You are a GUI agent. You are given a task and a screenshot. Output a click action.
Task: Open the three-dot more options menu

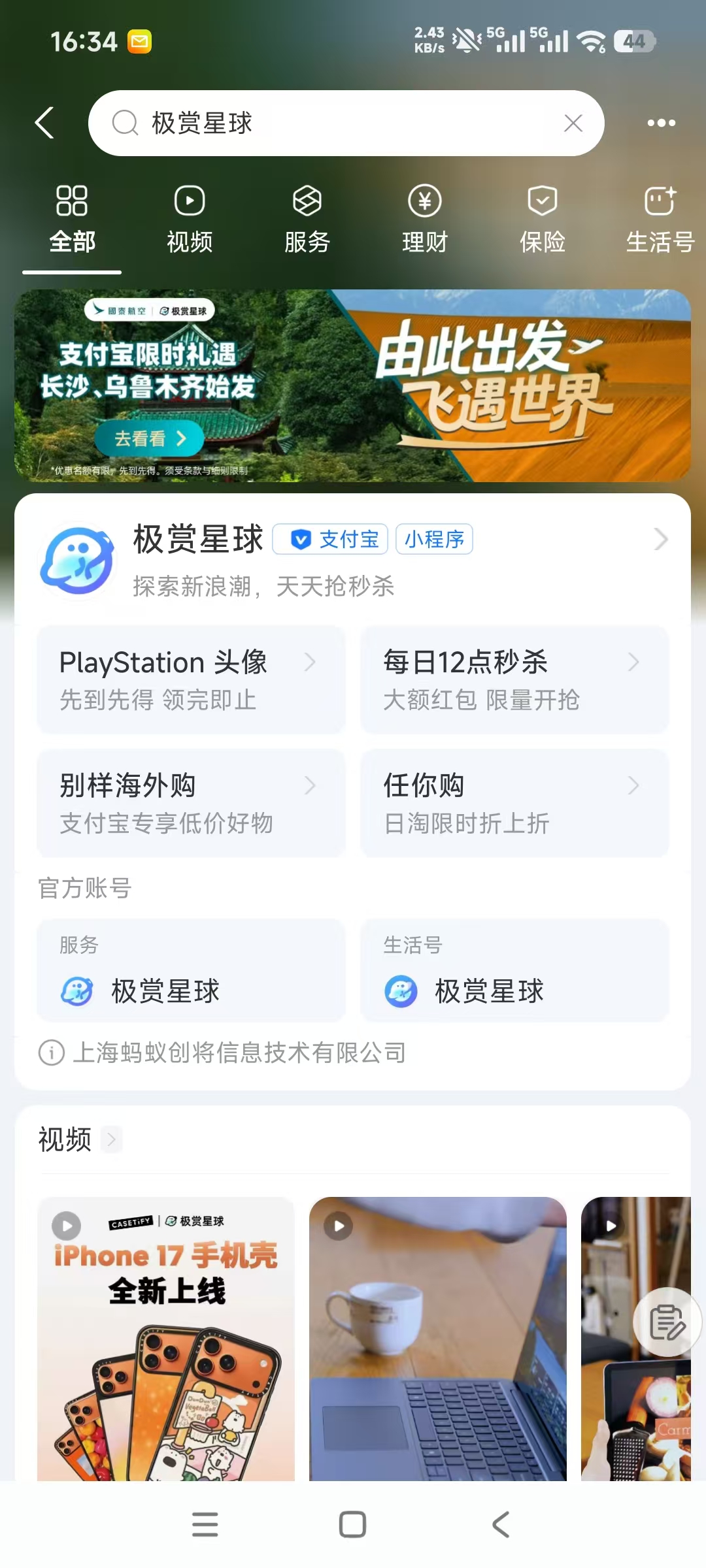click(x=662, y=123)
